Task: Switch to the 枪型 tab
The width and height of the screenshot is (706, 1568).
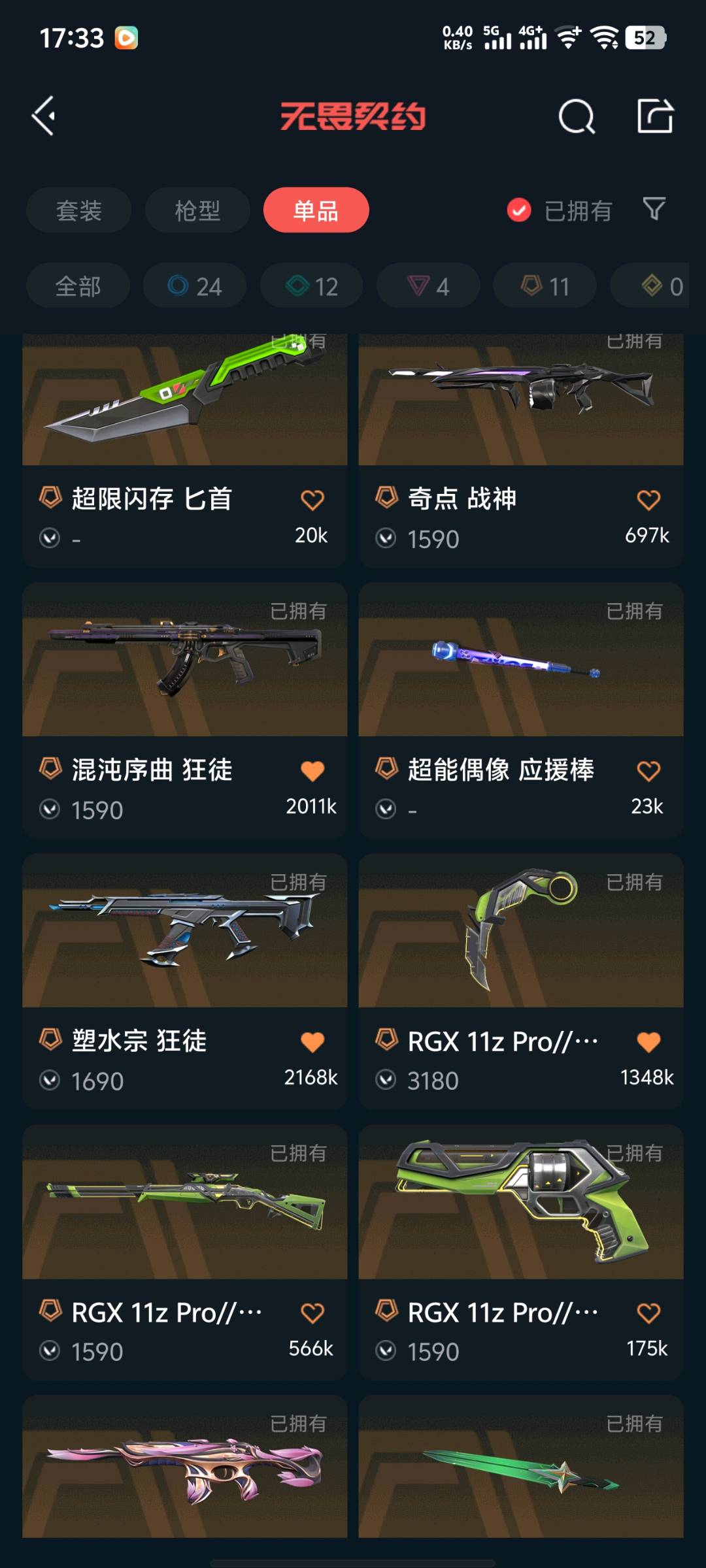Action: 197,210
